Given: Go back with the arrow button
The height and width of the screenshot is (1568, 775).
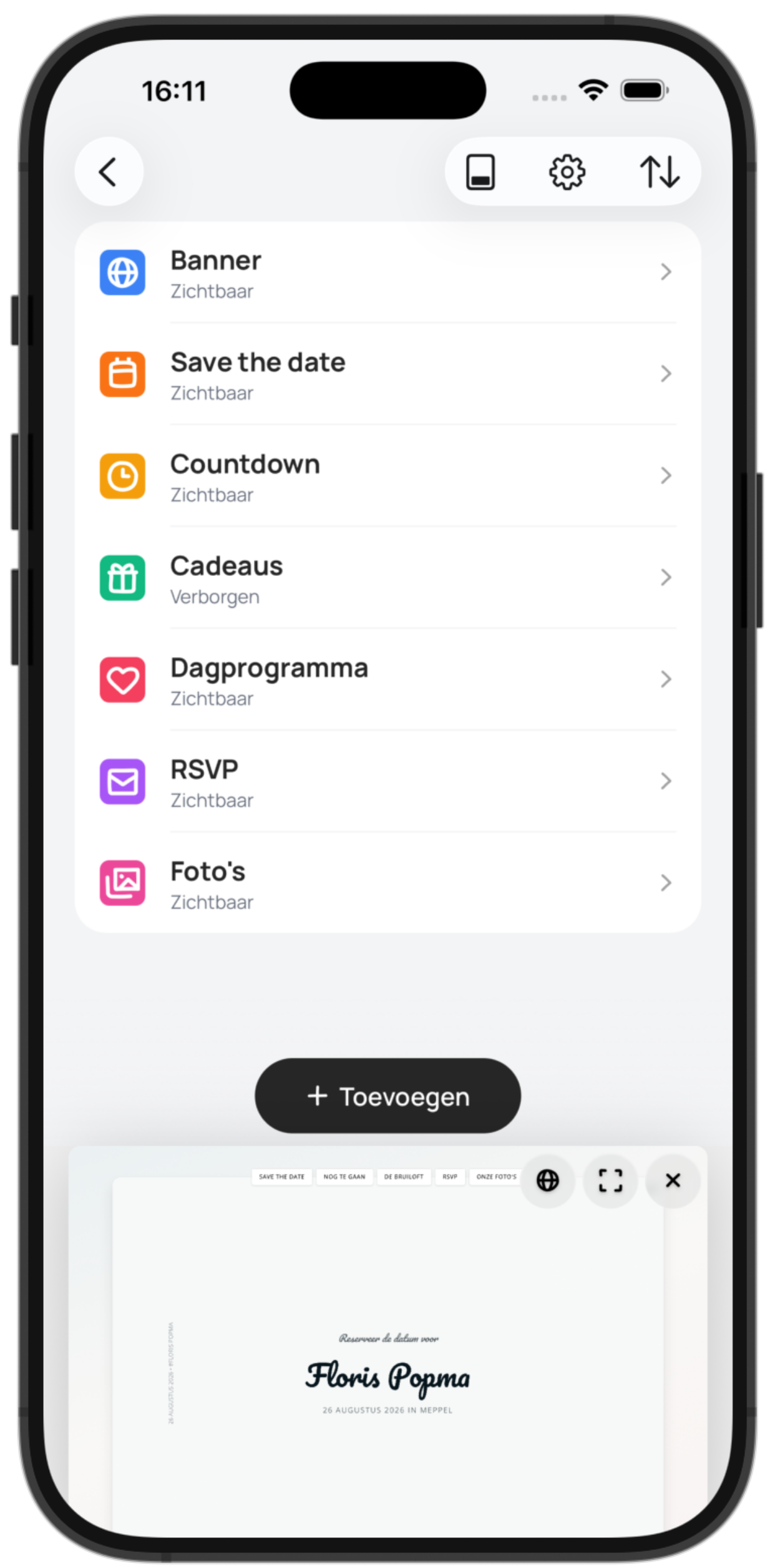Looking at the screenshot, I should point(109,172).
